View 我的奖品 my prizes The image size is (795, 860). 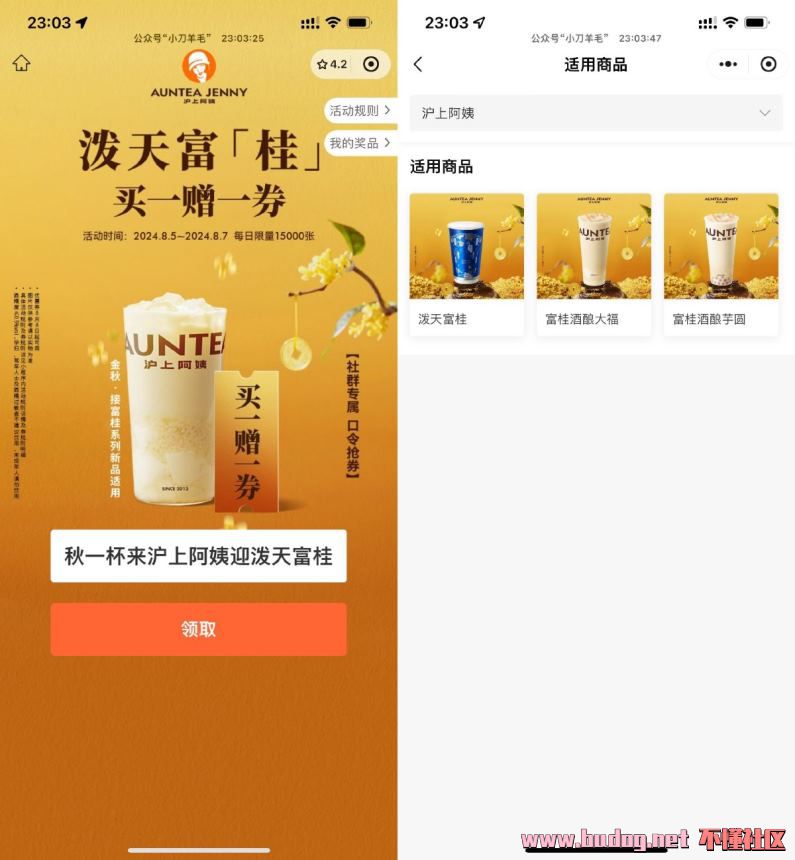(360, 143)
